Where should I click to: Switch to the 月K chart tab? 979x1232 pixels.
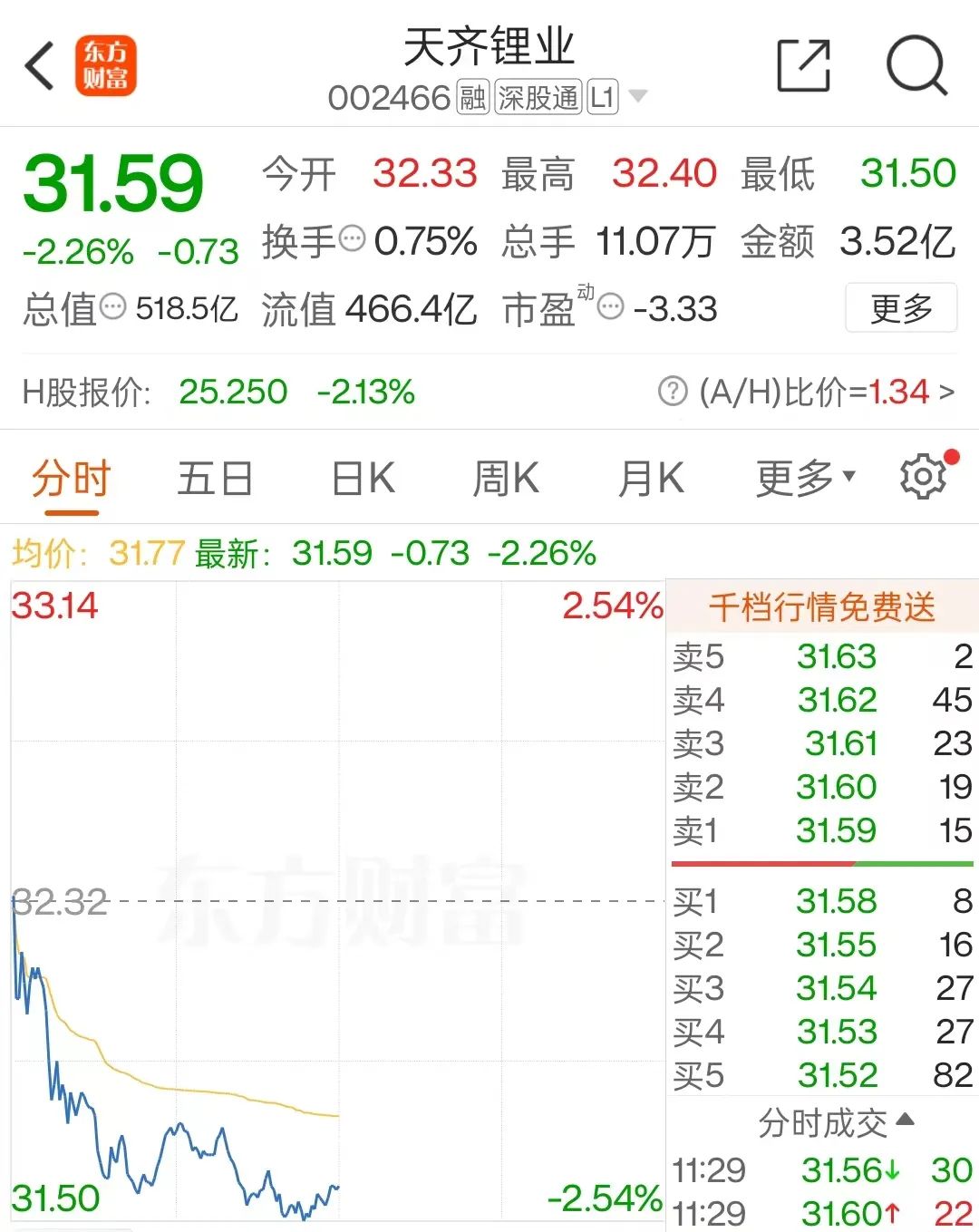click(651, 479)
